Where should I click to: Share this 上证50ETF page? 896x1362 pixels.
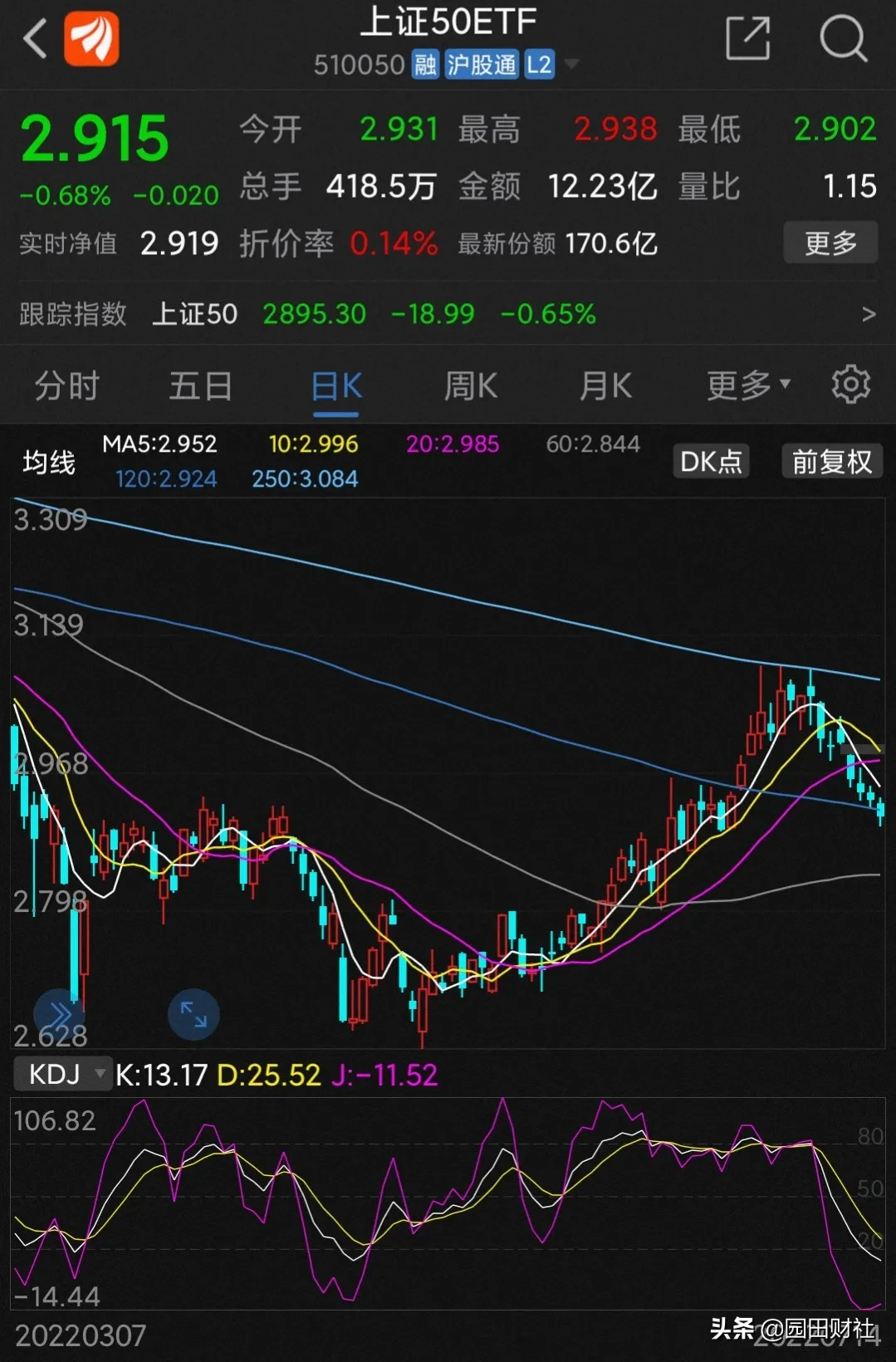747,39
